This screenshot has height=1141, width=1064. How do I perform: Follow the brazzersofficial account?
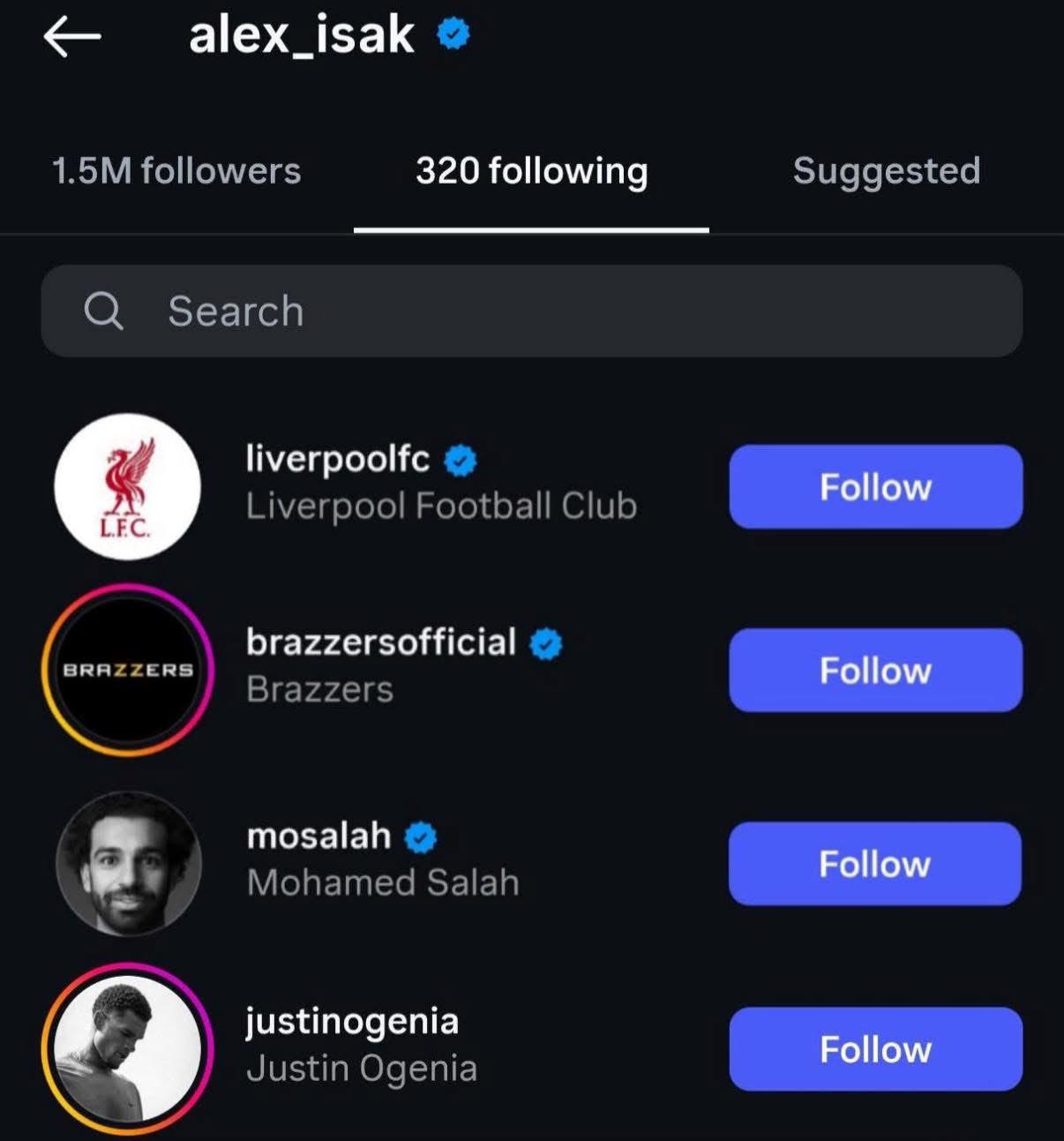coord(875,671)
